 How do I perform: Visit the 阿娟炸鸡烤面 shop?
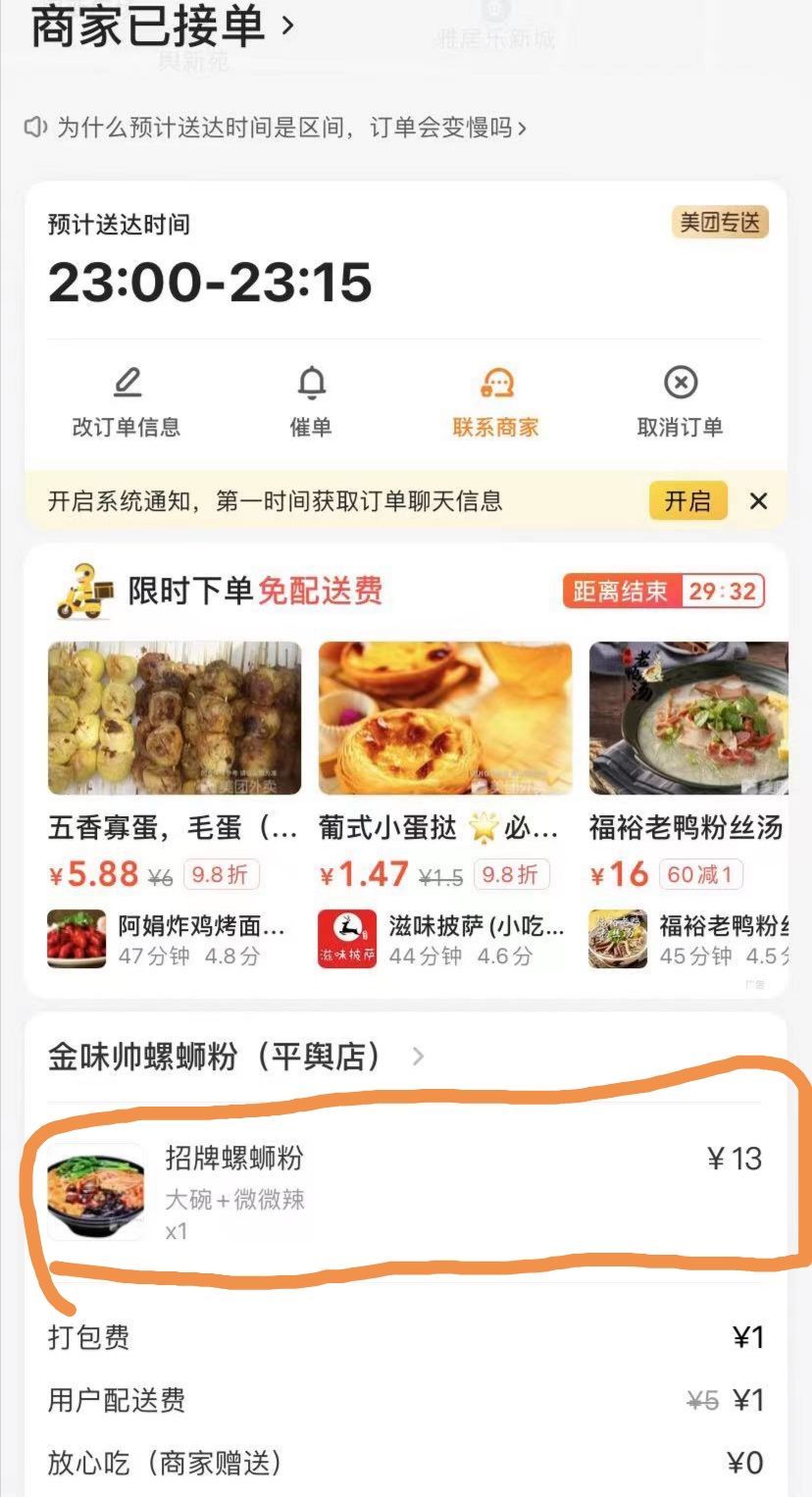[167, 939]
